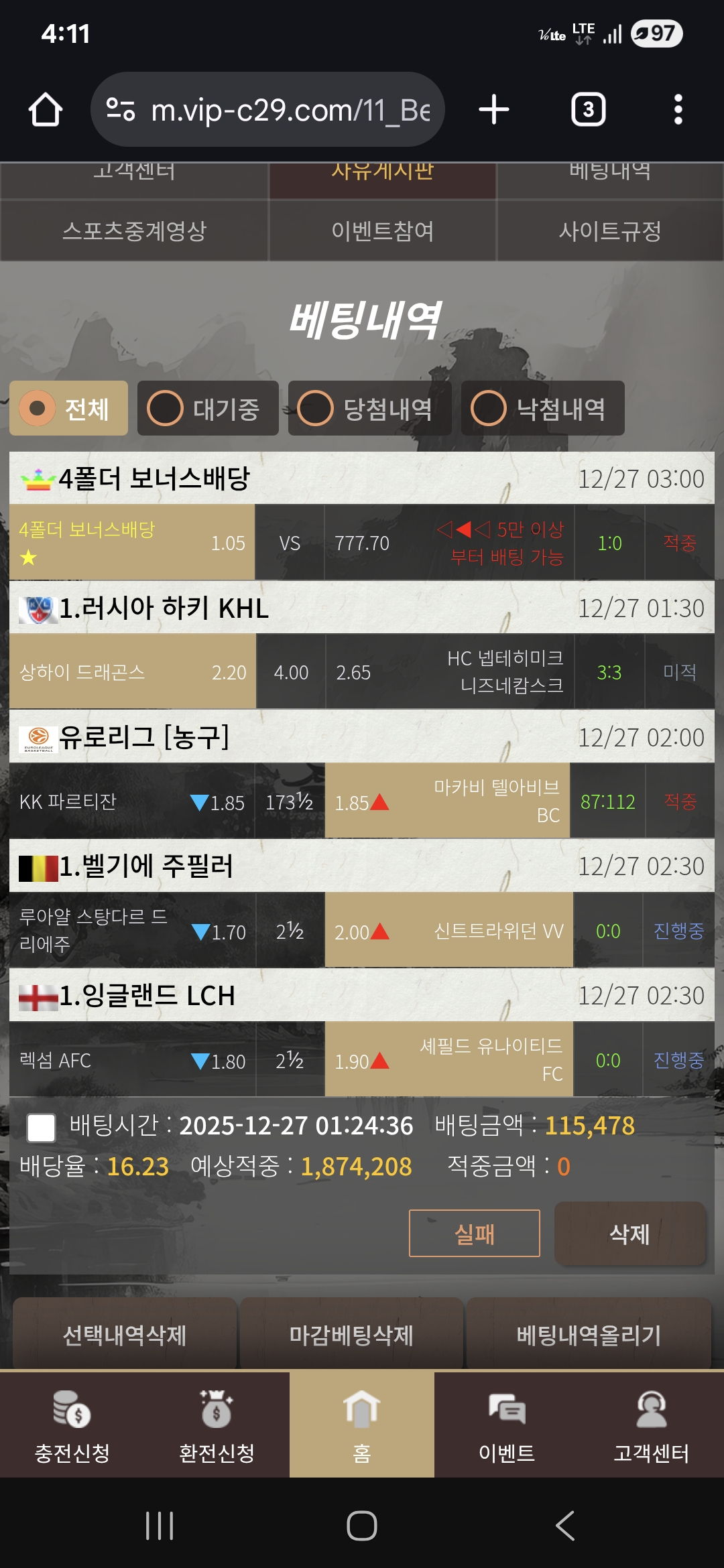Open the tab switcher showing 3
The height and width of the screenshot is (1568, 724).
click(x=588, y=109)
